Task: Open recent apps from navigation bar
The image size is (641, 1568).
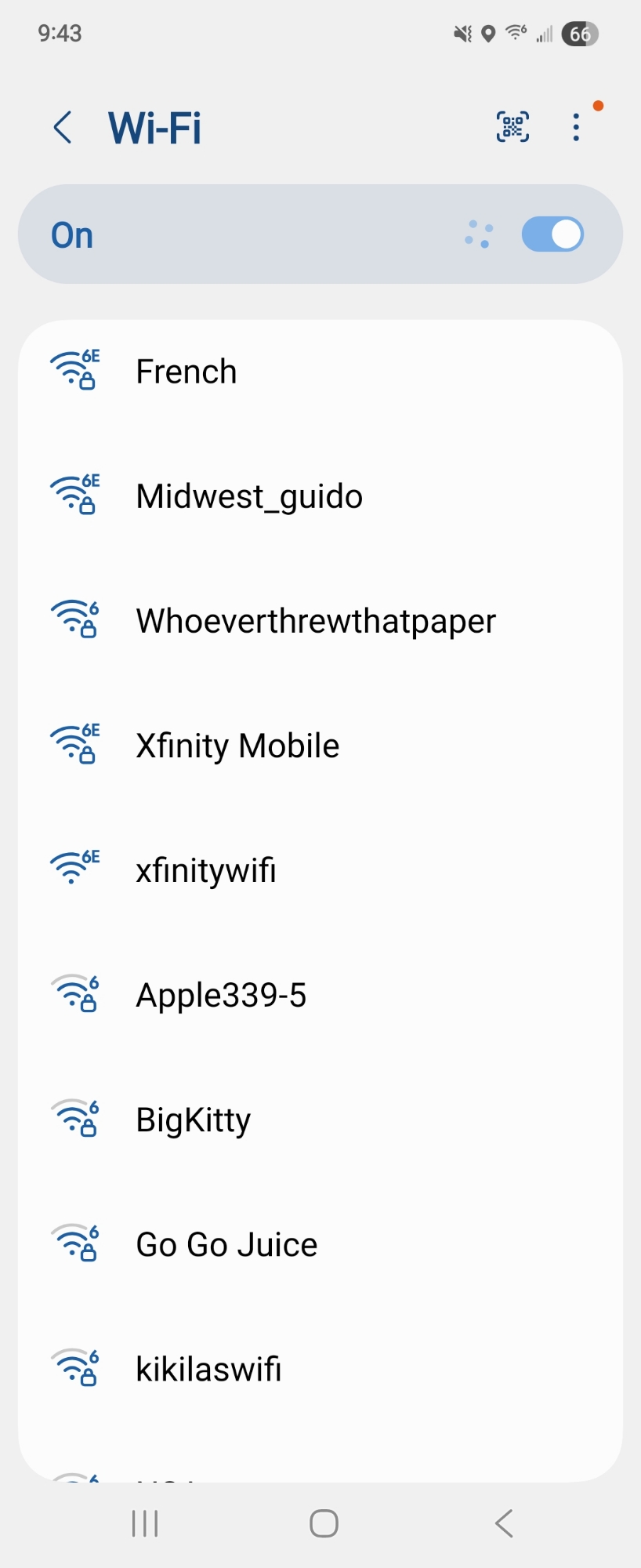Action: [x=145, y=1523]
